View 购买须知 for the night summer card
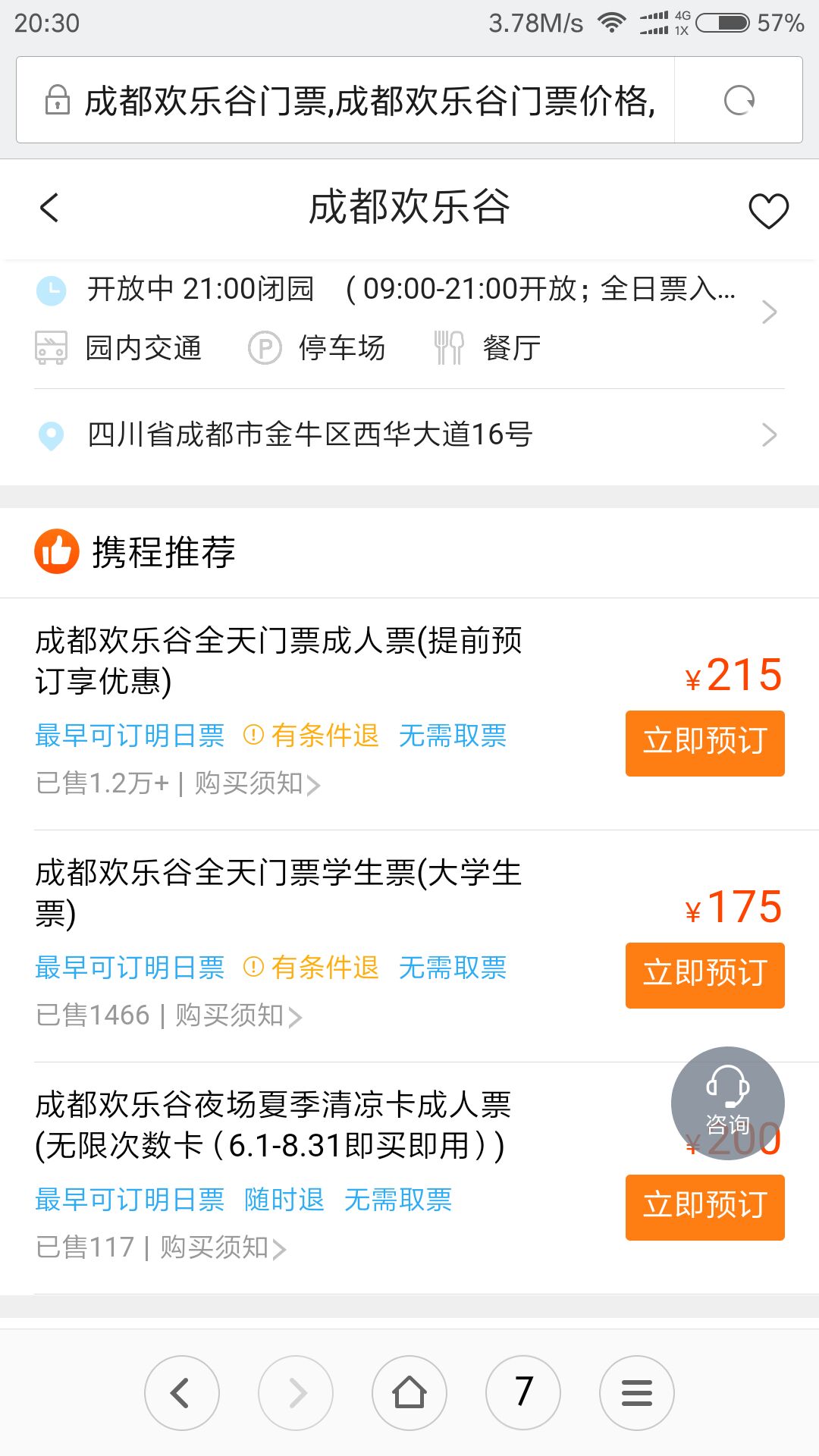Screen dimensions: 819x1456 click(x=223, y=1247)
